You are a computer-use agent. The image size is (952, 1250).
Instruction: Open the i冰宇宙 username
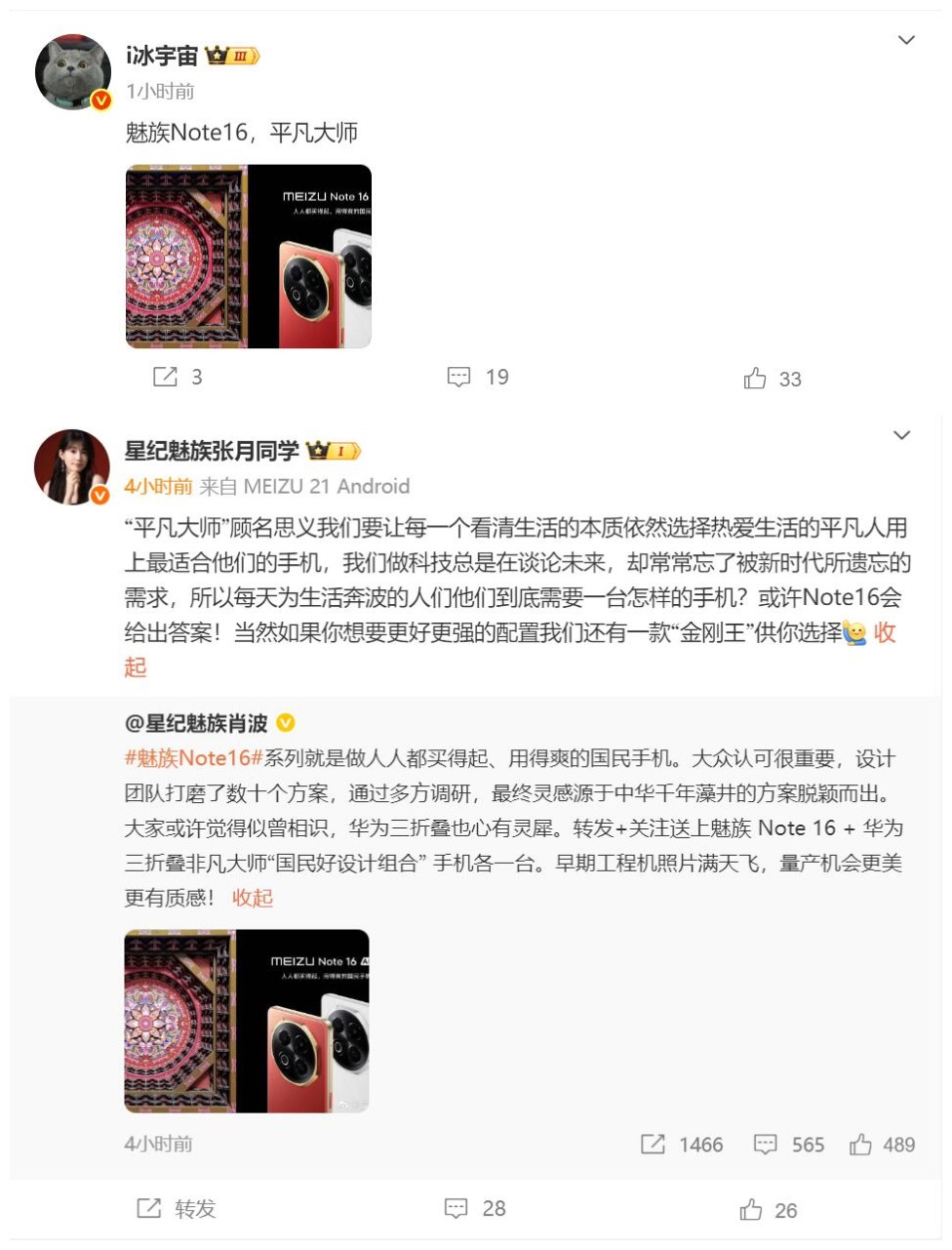[x=162, y=56]
